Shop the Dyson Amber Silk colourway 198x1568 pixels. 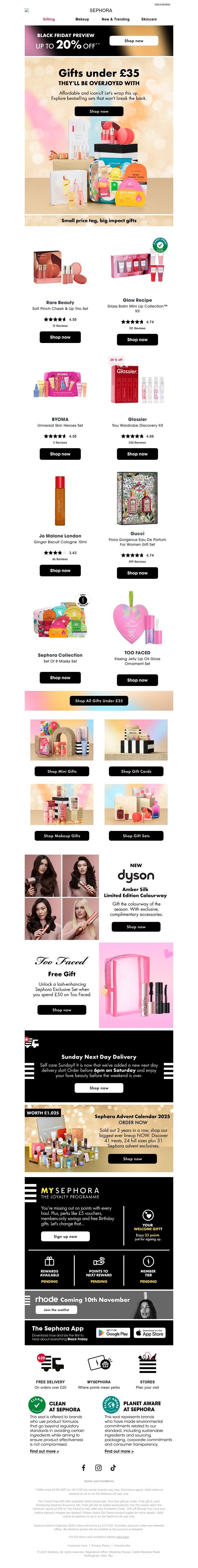(x=136, y=926)
